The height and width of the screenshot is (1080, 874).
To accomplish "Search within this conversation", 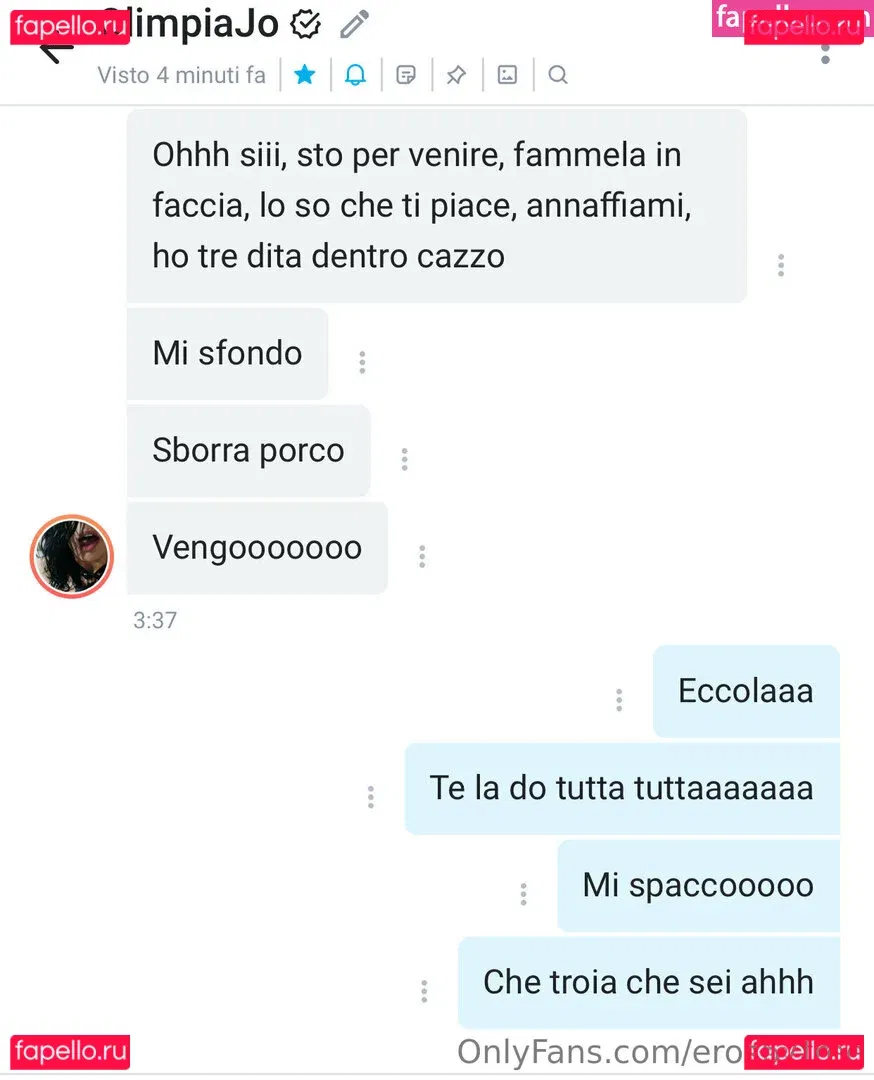I will pos(558,75).
